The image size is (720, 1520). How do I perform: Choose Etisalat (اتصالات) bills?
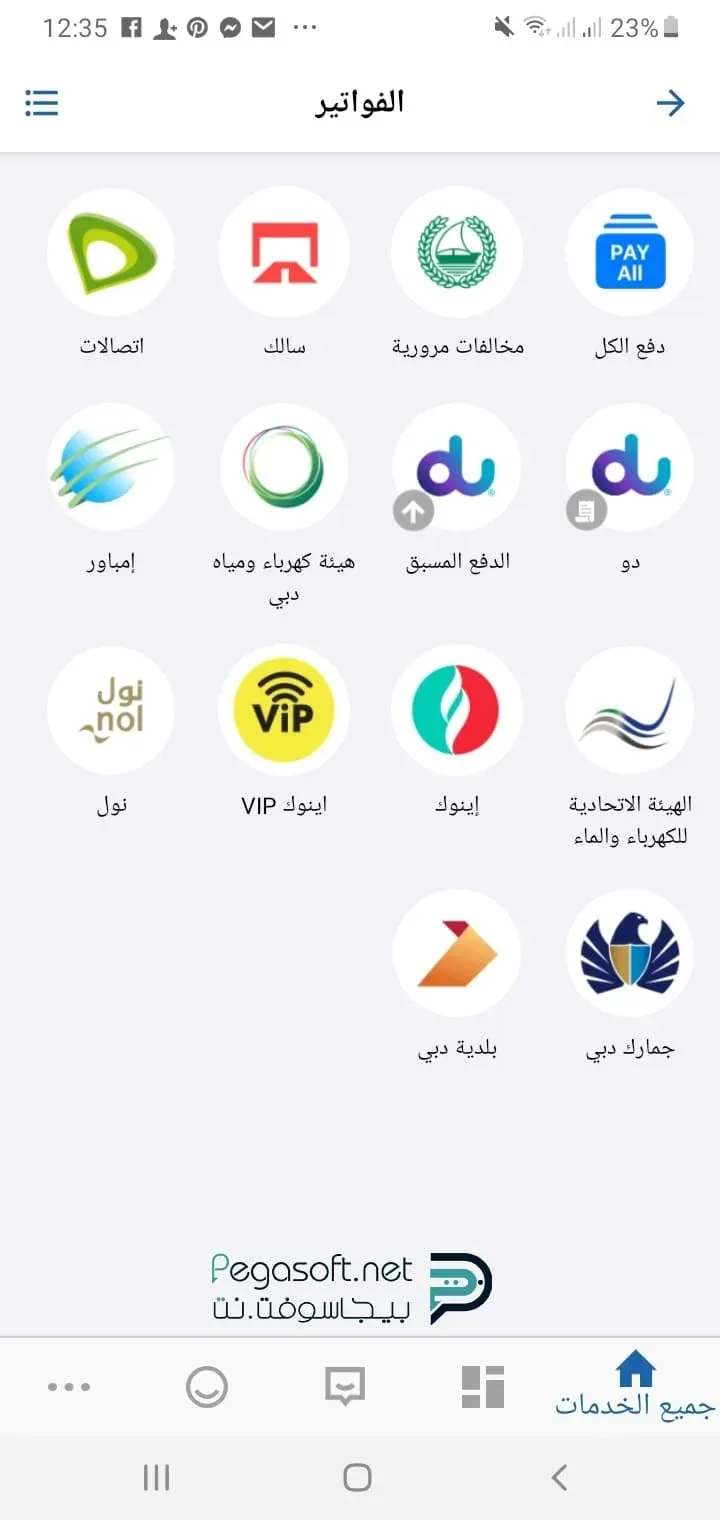[111, 253]
